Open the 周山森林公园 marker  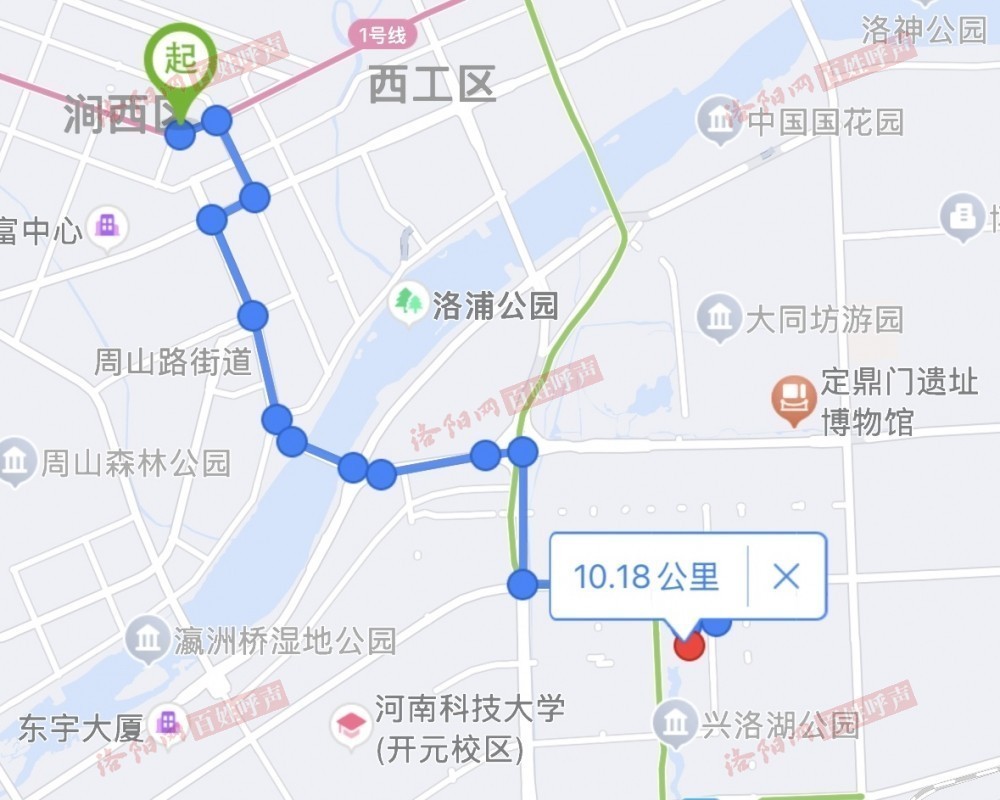click(x=16, y=462)
